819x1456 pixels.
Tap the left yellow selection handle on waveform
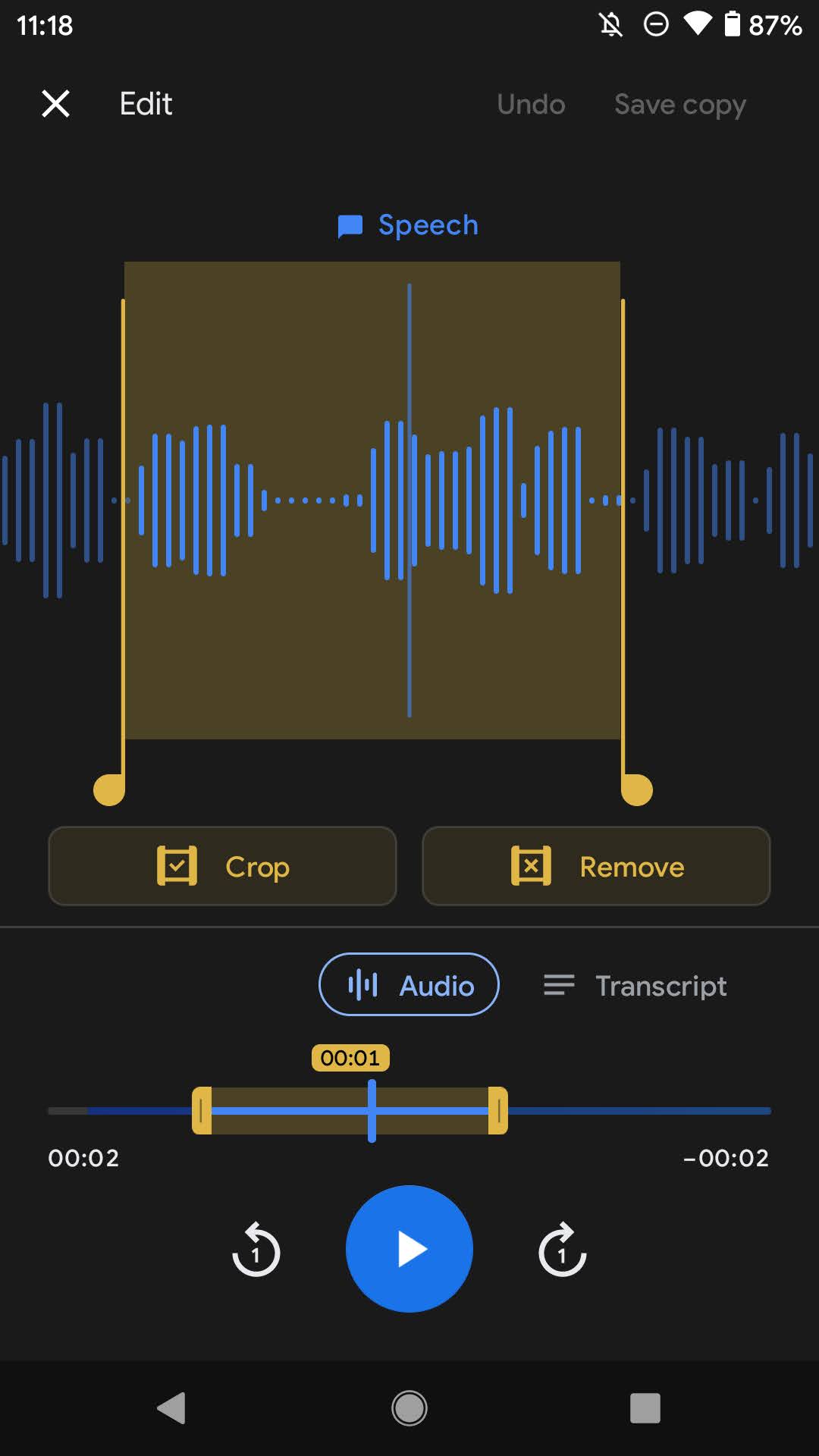110,789
